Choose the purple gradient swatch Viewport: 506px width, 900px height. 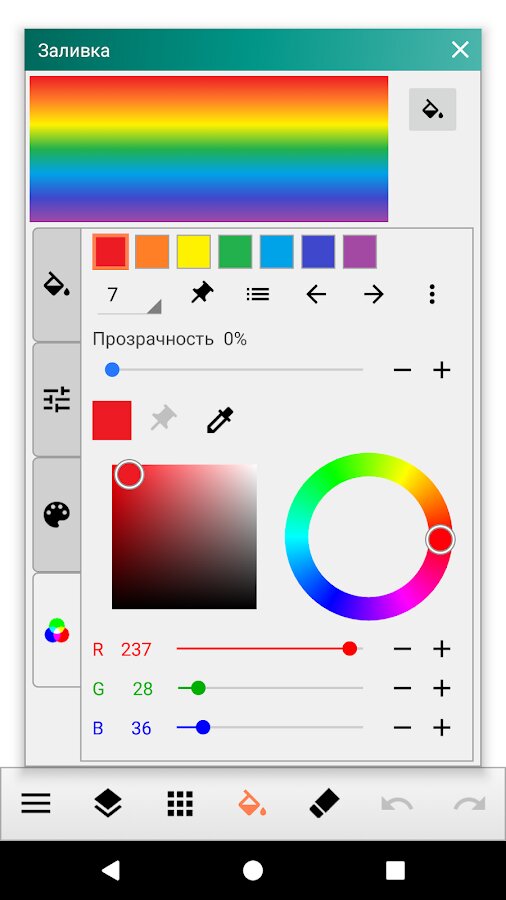click(x=360, y=251)
